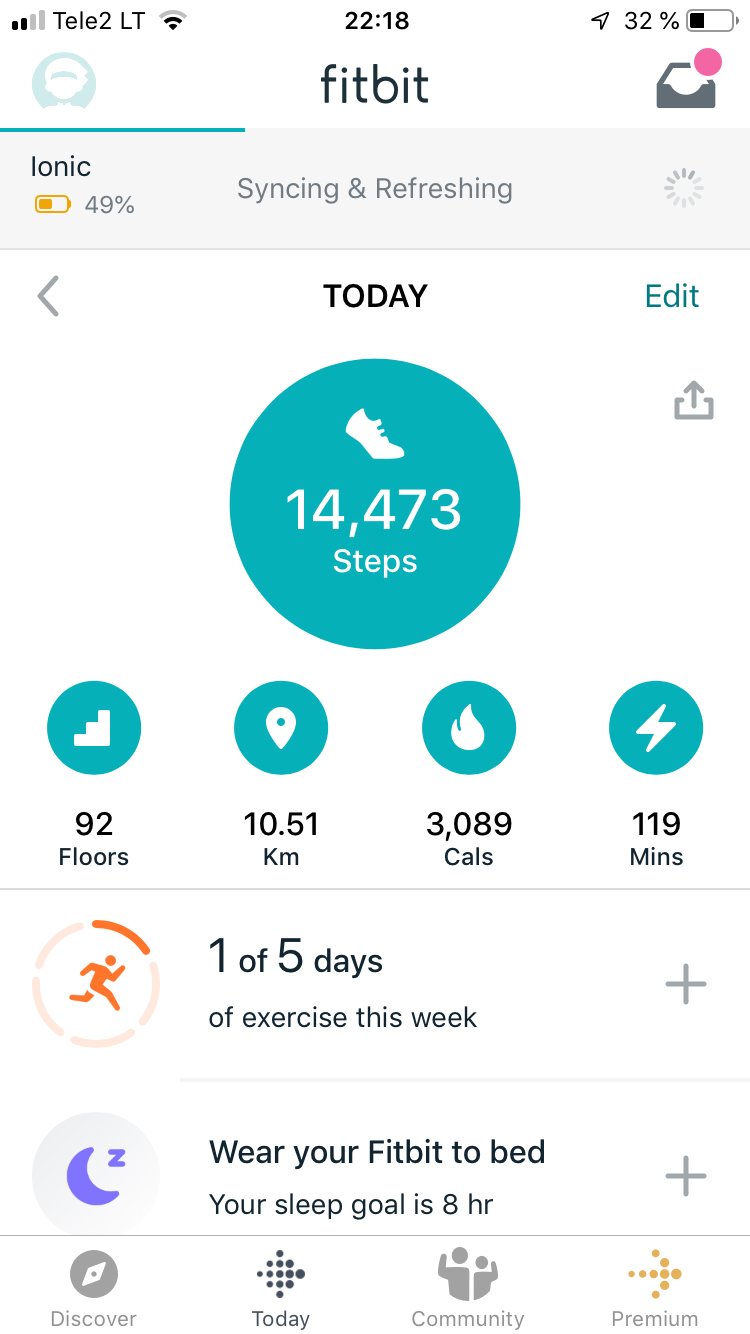
Task: Open the exercise this week card
Action: 342,985
